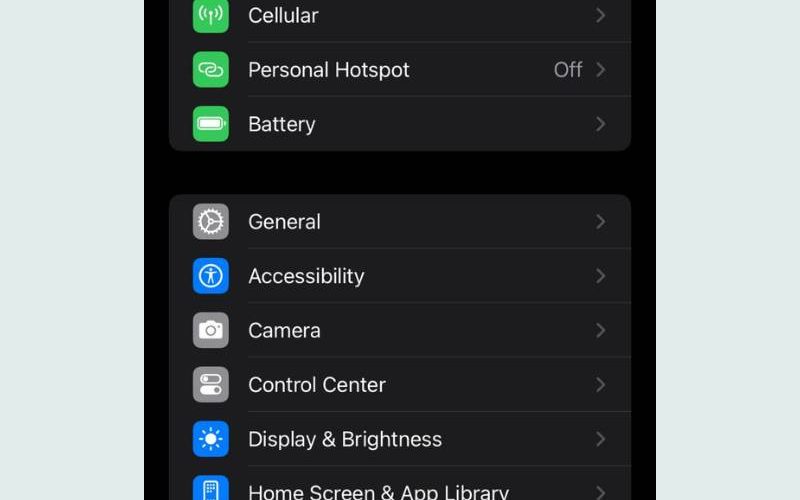Image resolution: width=800 pixels, height=500 pixels.
Task: Open Home Screen & App Library
Action: pyautogui.click(x=400, y=490)
